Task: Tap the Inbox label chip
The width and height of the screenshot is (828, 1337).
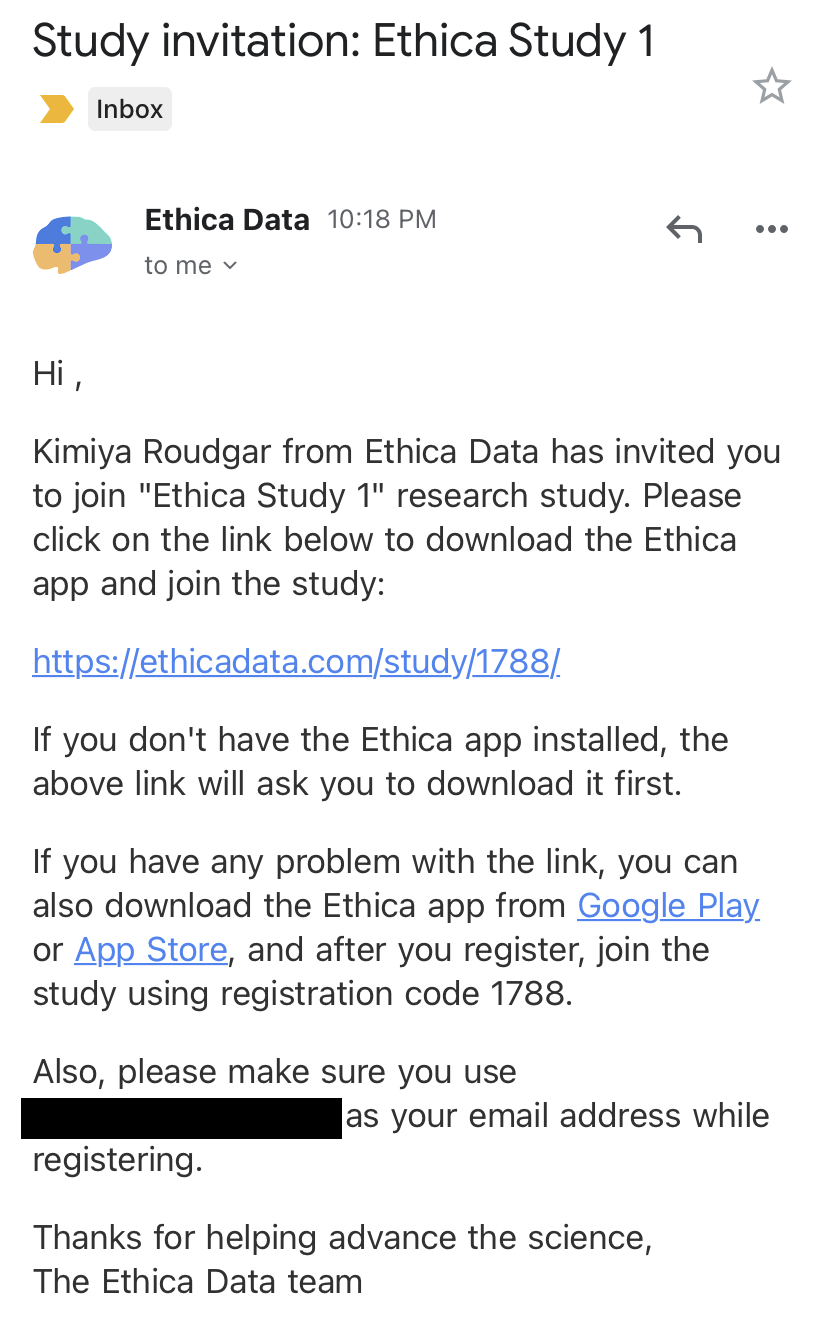Action: pos(130,109)
